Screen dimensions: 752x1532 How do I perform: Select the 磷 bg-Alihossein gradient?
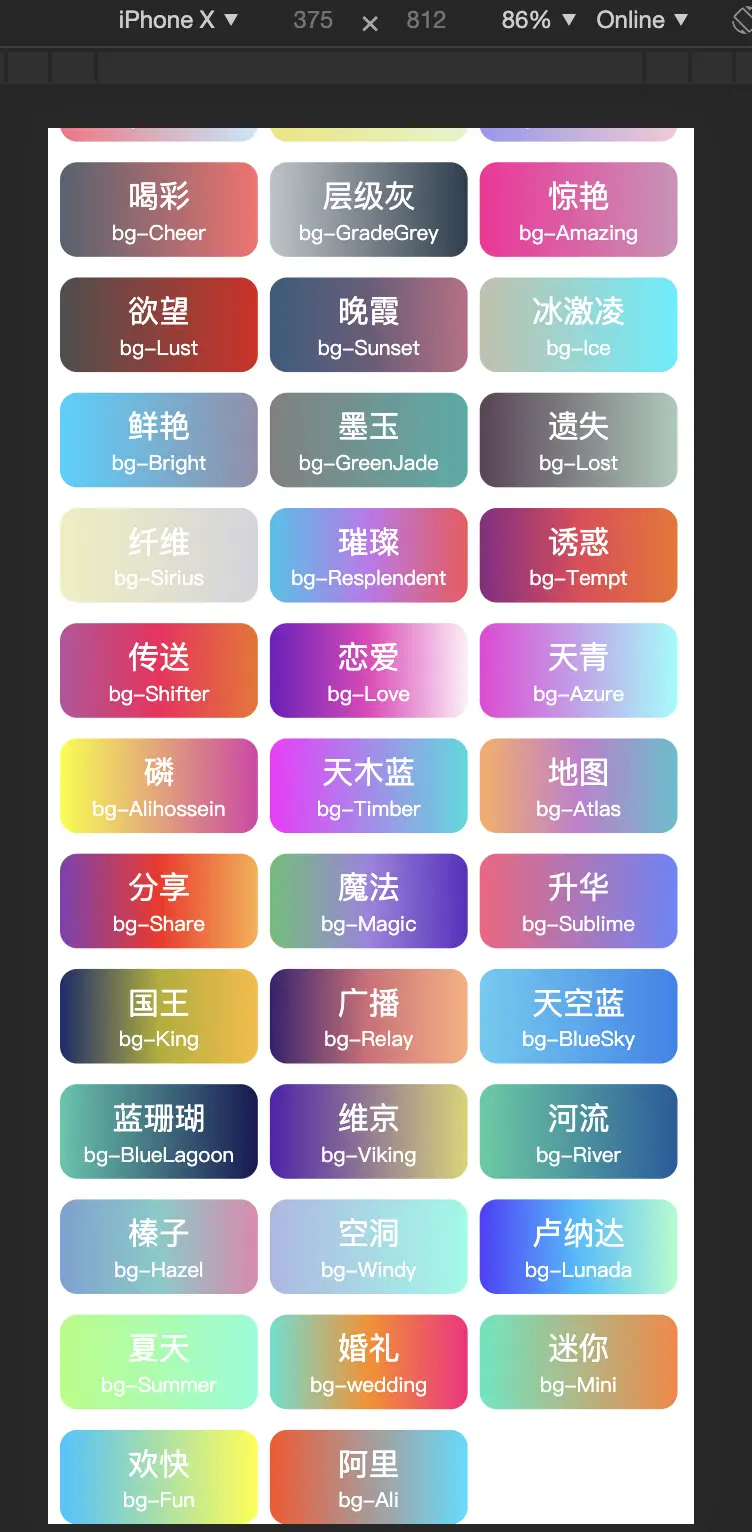[159, 786]
